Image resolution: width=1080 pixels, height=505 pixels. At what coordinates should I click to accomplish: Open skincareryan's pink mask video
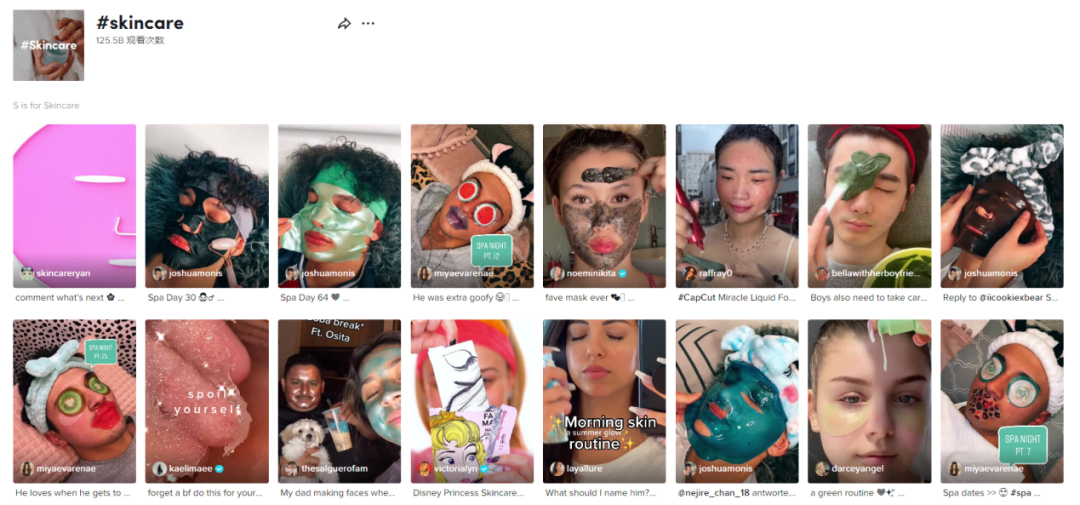click(74, 205)
